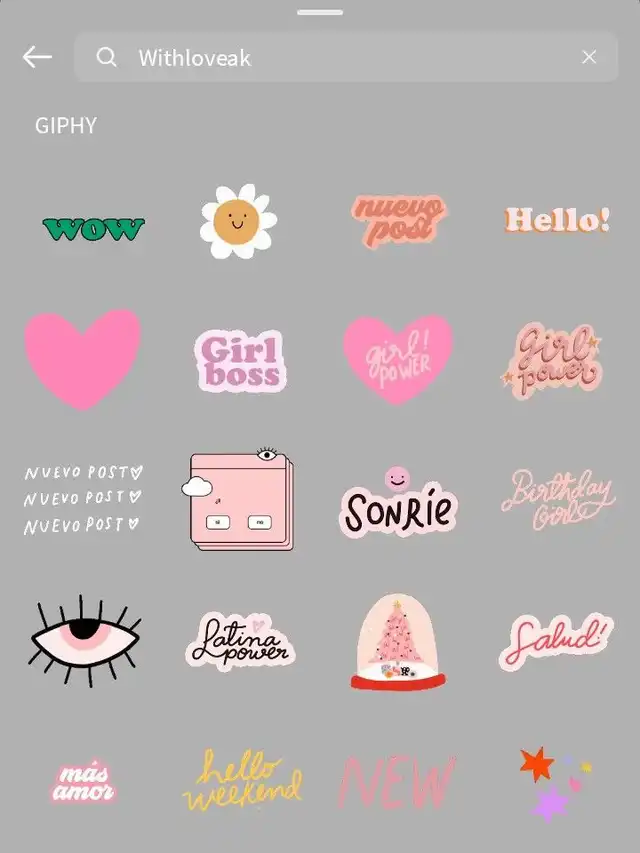Choose the Girl boss sticker
The image size is (640, 853).
[241, 361]
